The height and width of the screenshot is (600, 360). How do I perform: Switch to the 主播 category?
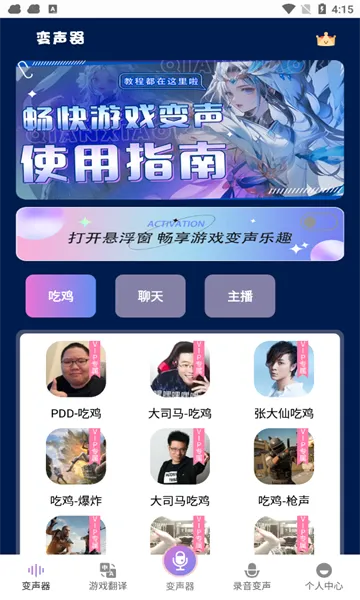(240, 296)
